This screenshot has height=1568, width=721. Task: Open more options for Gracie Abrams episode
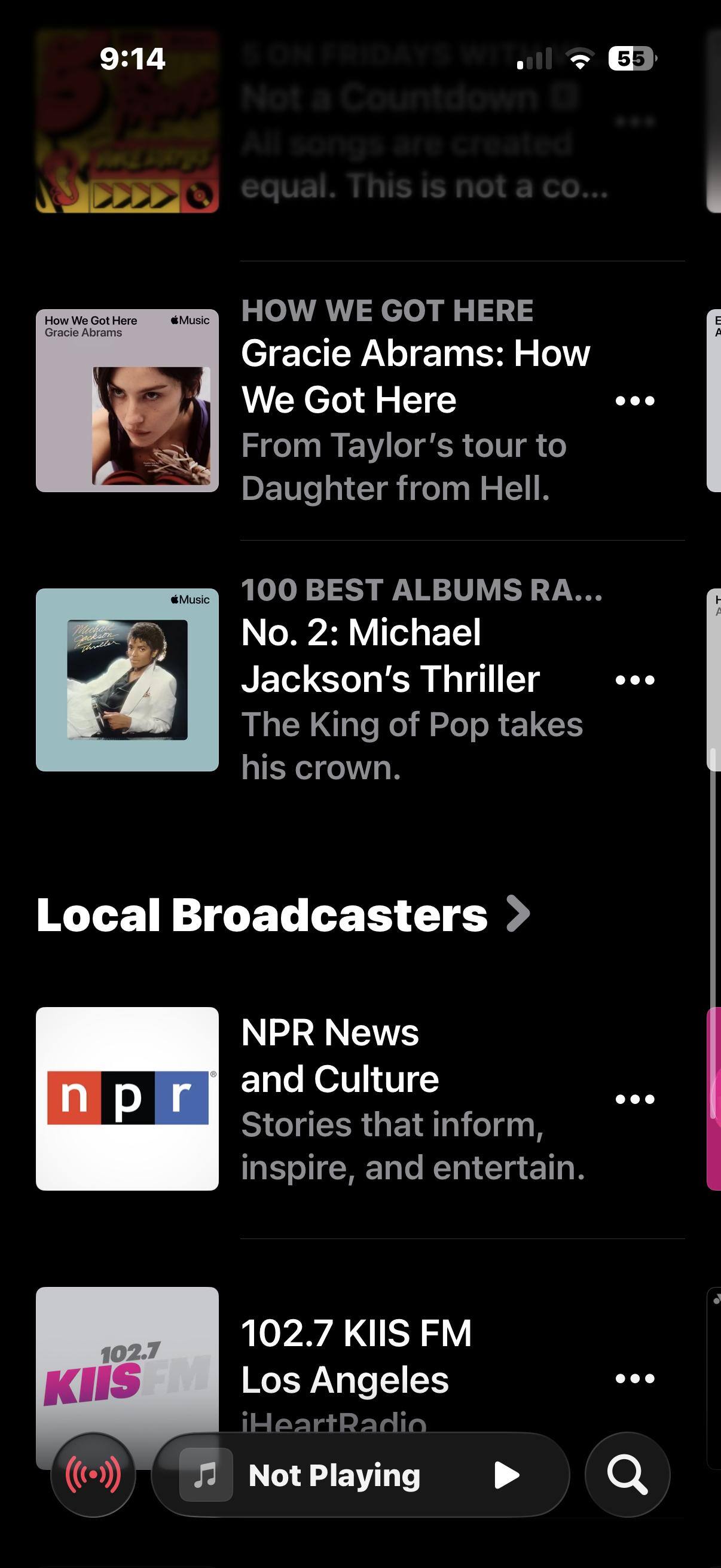point(634,401)
